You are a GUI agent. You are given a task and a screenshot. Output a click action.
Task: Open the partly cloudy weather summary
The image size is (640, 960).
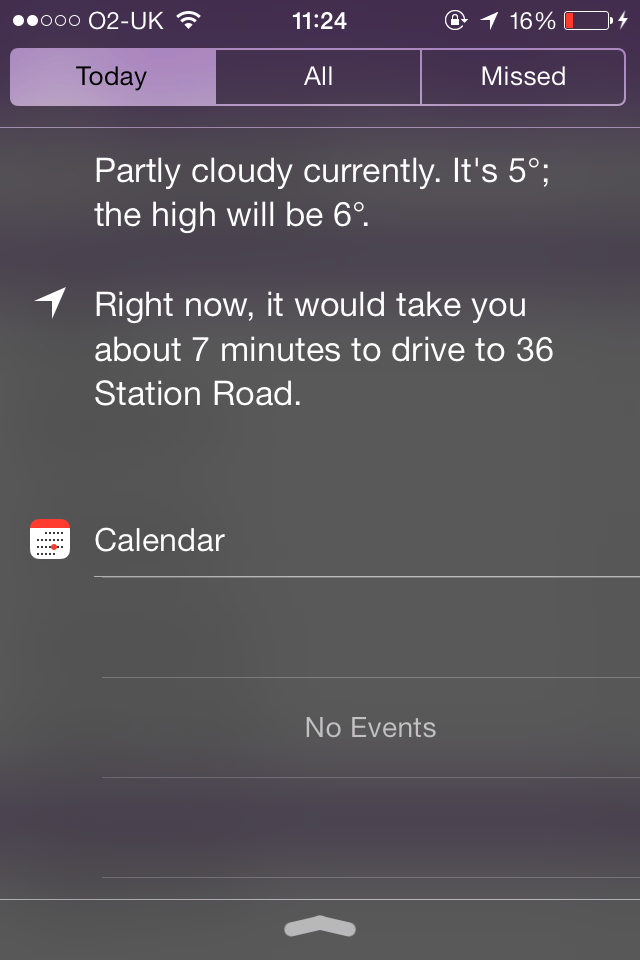coord(322,192)
